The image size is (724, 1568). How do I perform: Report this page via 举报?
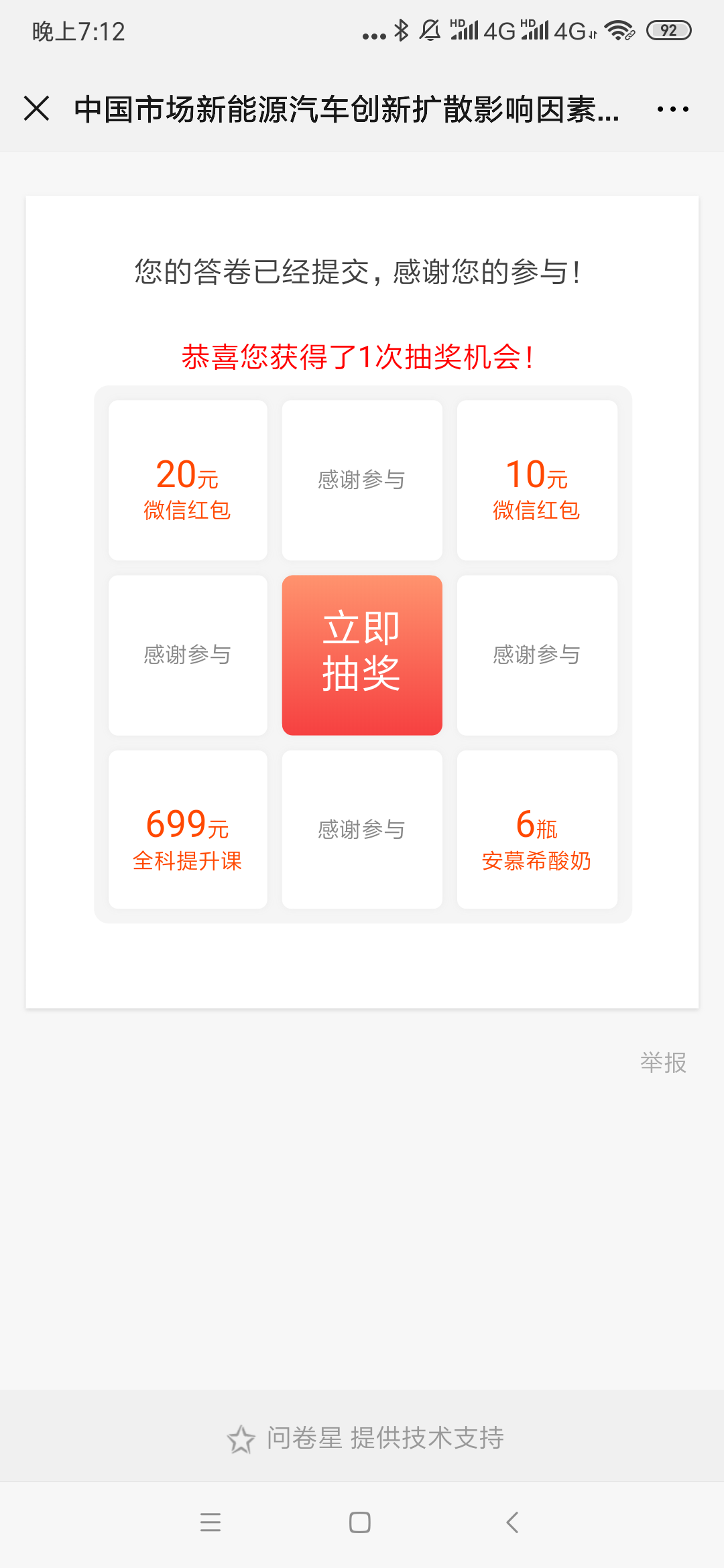point(663,1063)
